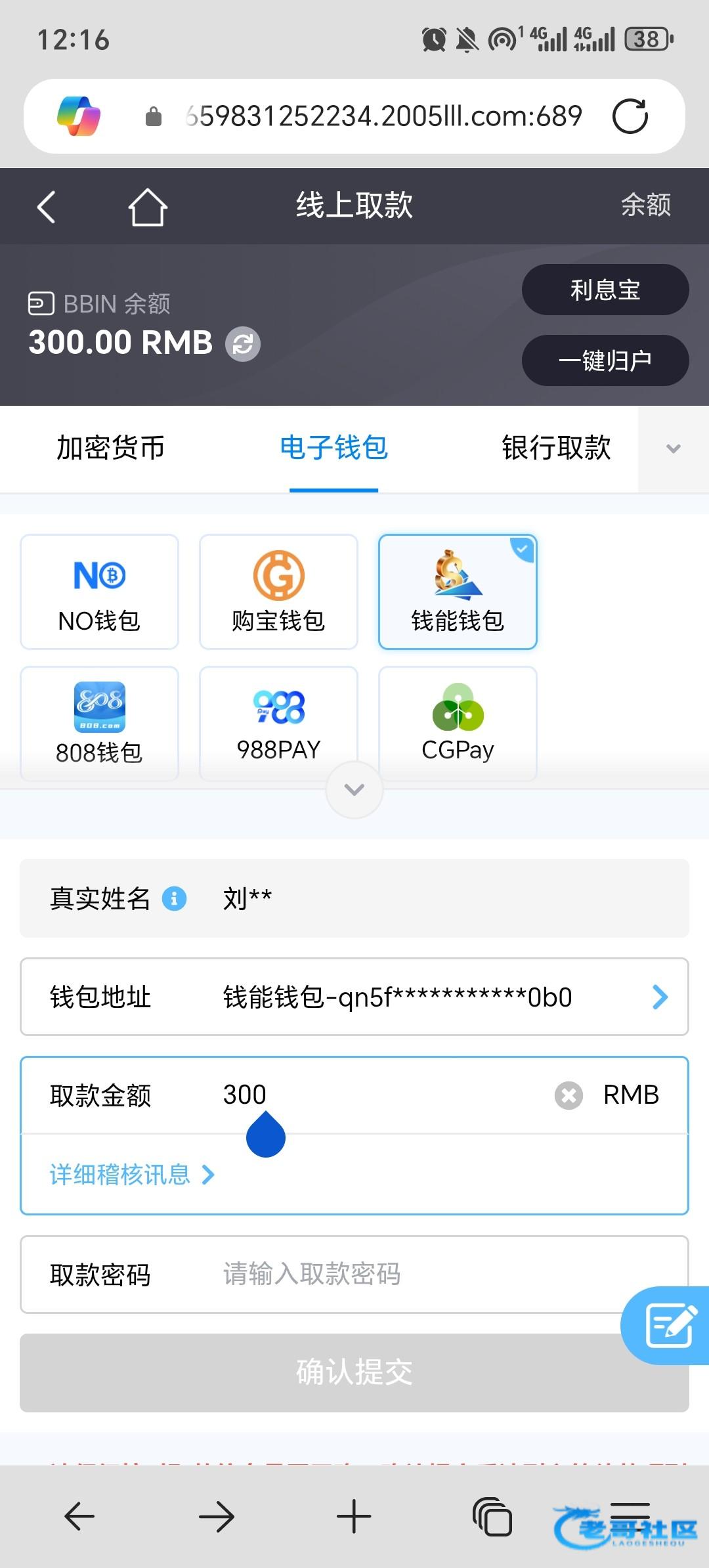Clear the 取款金额 amount
The width and height of the screenshot is (709, 1568).
(569, 1095)
